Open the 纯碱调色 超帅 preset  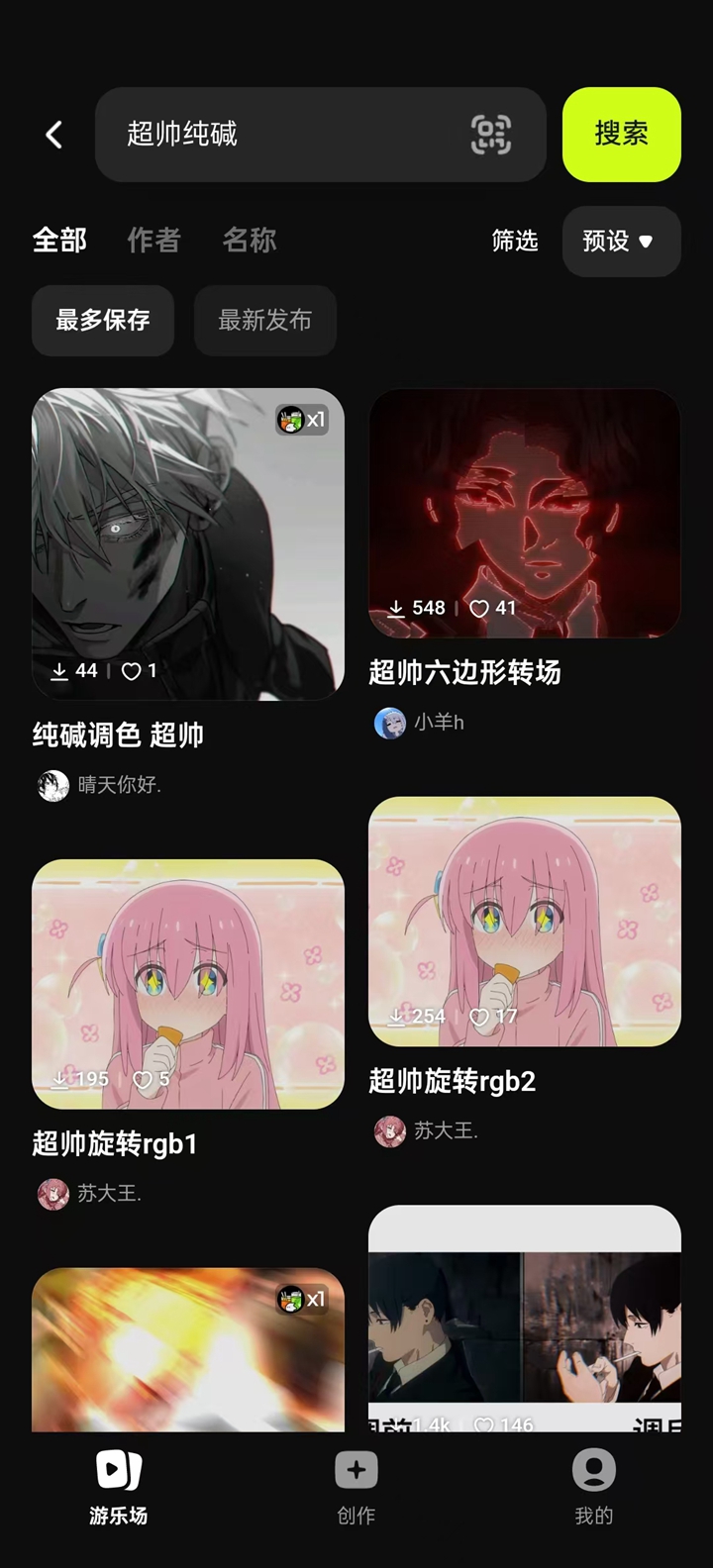click(x=188, y=544)
